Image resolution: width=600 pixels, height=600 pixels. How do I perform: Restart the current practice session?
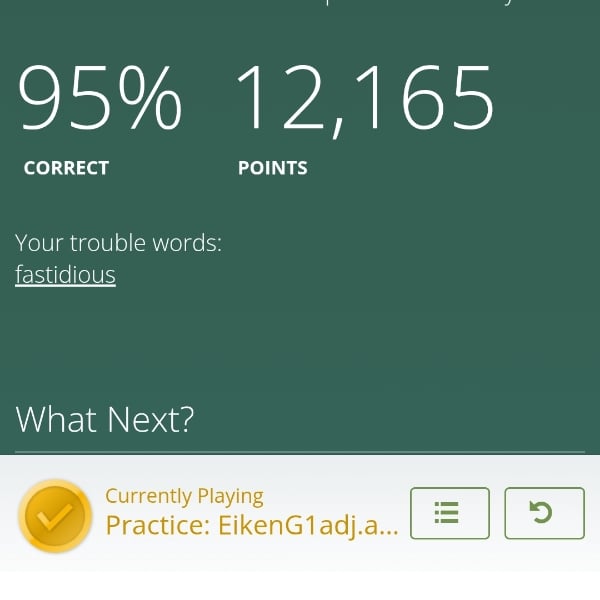coord(543,513)
